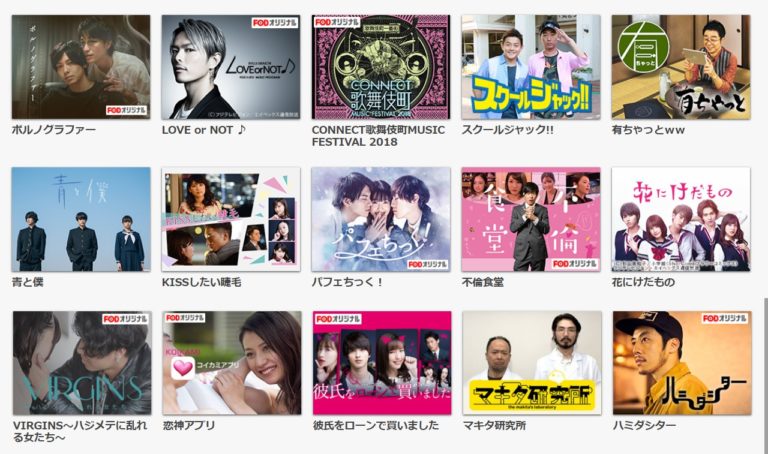Tap the 有ちゃっとww thumbnail
Screen dimensions: 768x454
point(681,67)
